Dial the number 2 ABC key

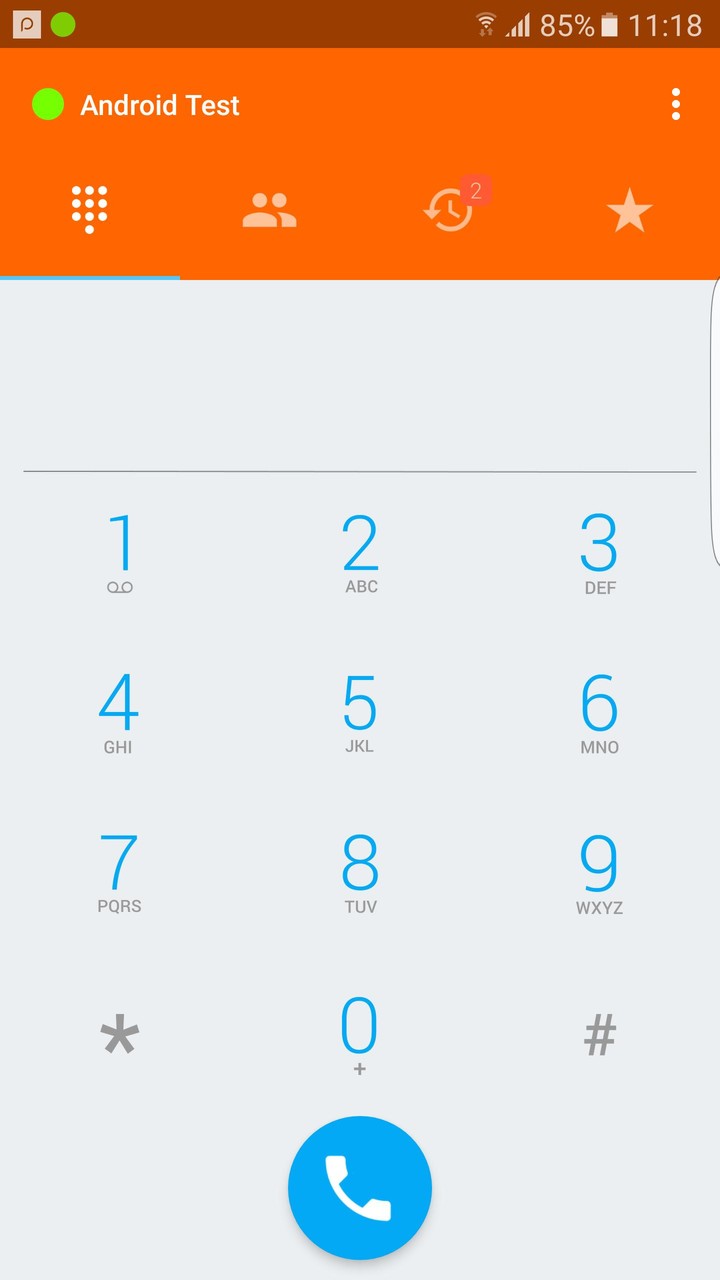(360, 550)
